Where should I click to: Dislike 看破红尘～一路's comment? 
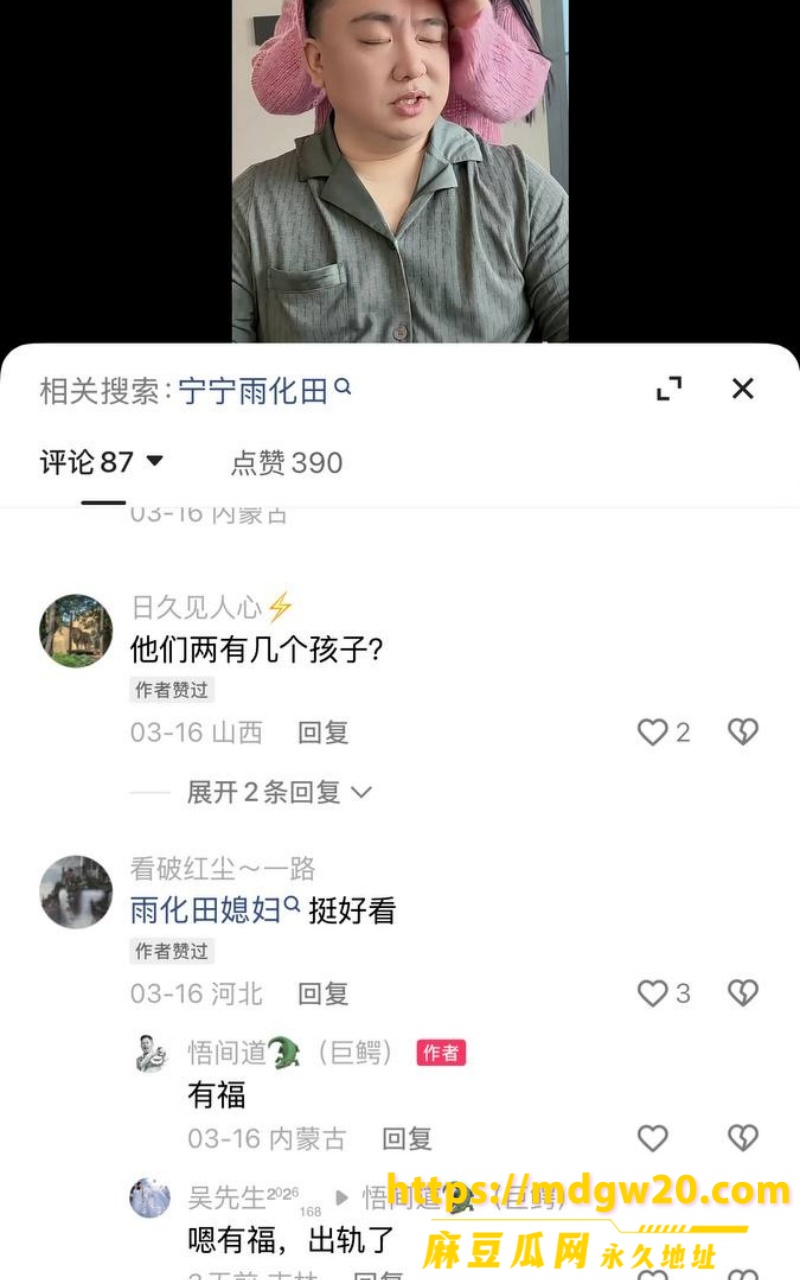[x=743, y=994]
